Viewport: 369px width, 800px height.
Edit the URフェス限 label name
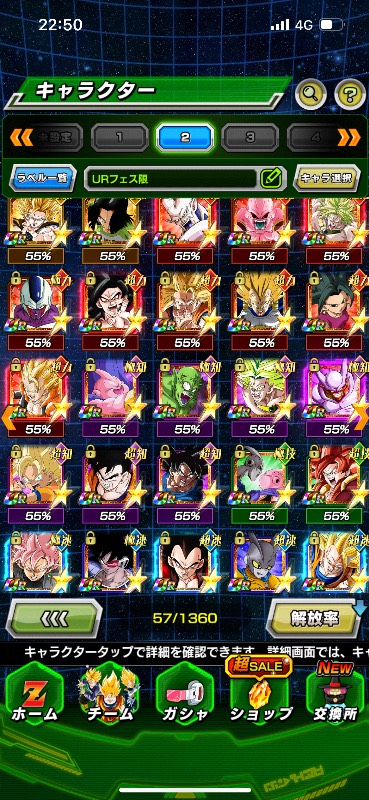coord(270,178)
